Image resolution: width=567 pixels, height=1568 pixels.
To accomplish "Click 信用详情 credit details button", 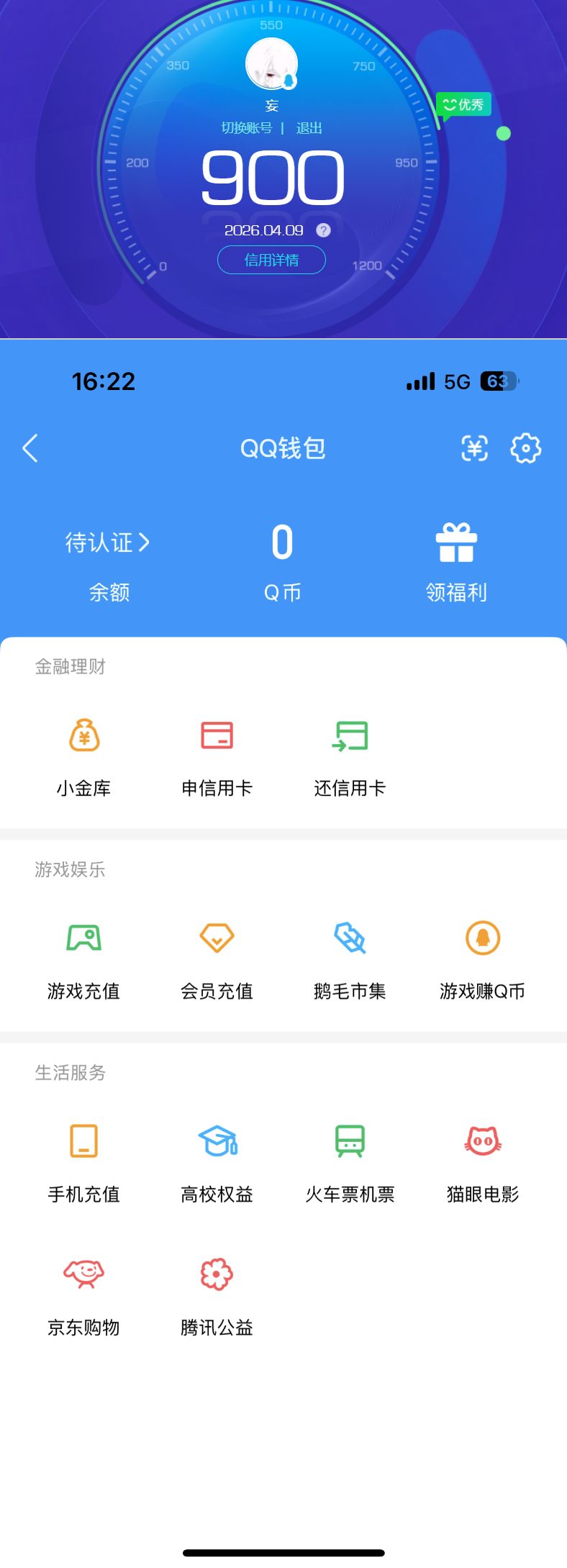I will pyautogui.click(x=271, y=260).
